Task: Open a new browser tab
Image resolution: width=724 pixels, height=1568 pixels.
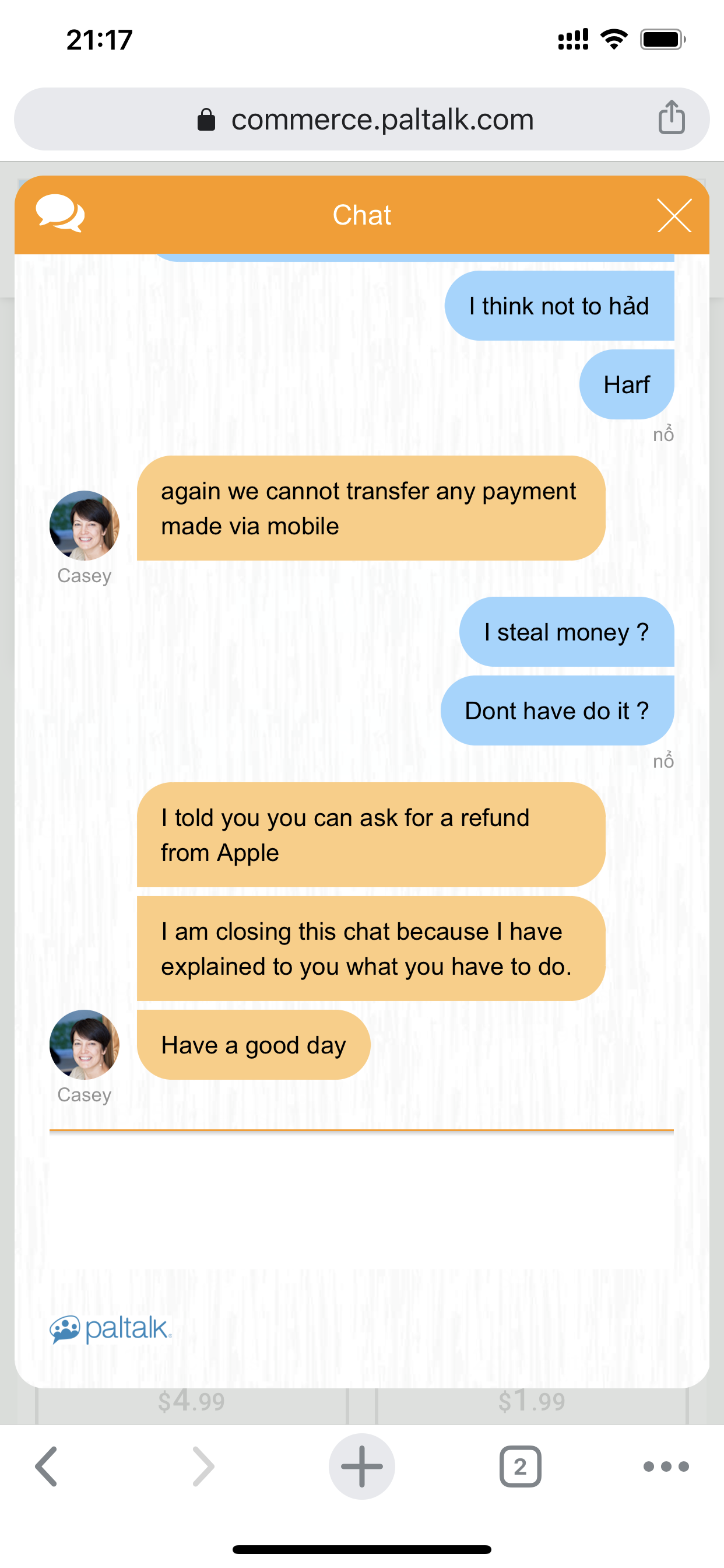Action: (361, 1466)
